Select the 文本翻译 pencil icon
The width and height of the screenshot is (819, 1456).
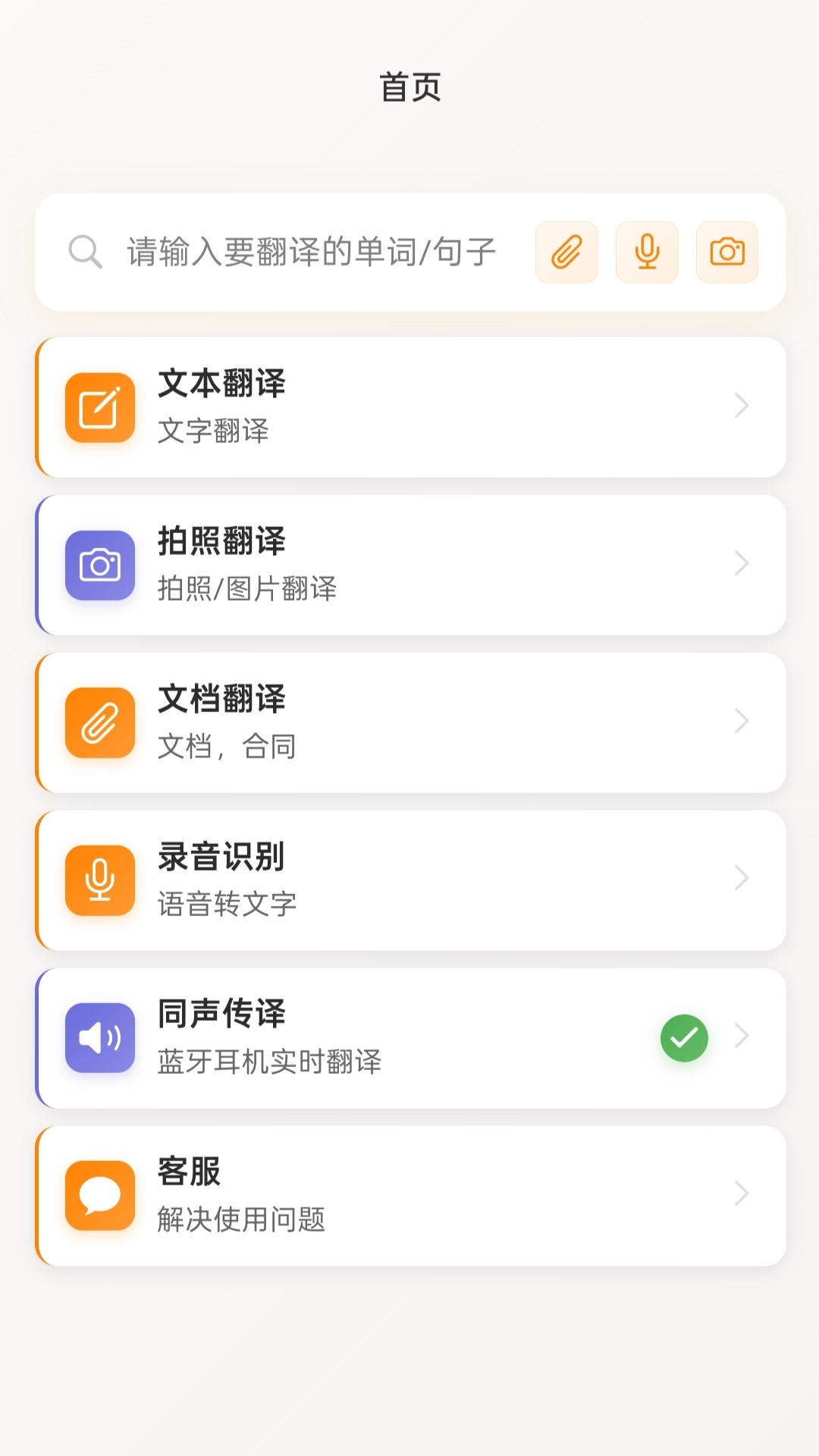[x=99, y=407]
